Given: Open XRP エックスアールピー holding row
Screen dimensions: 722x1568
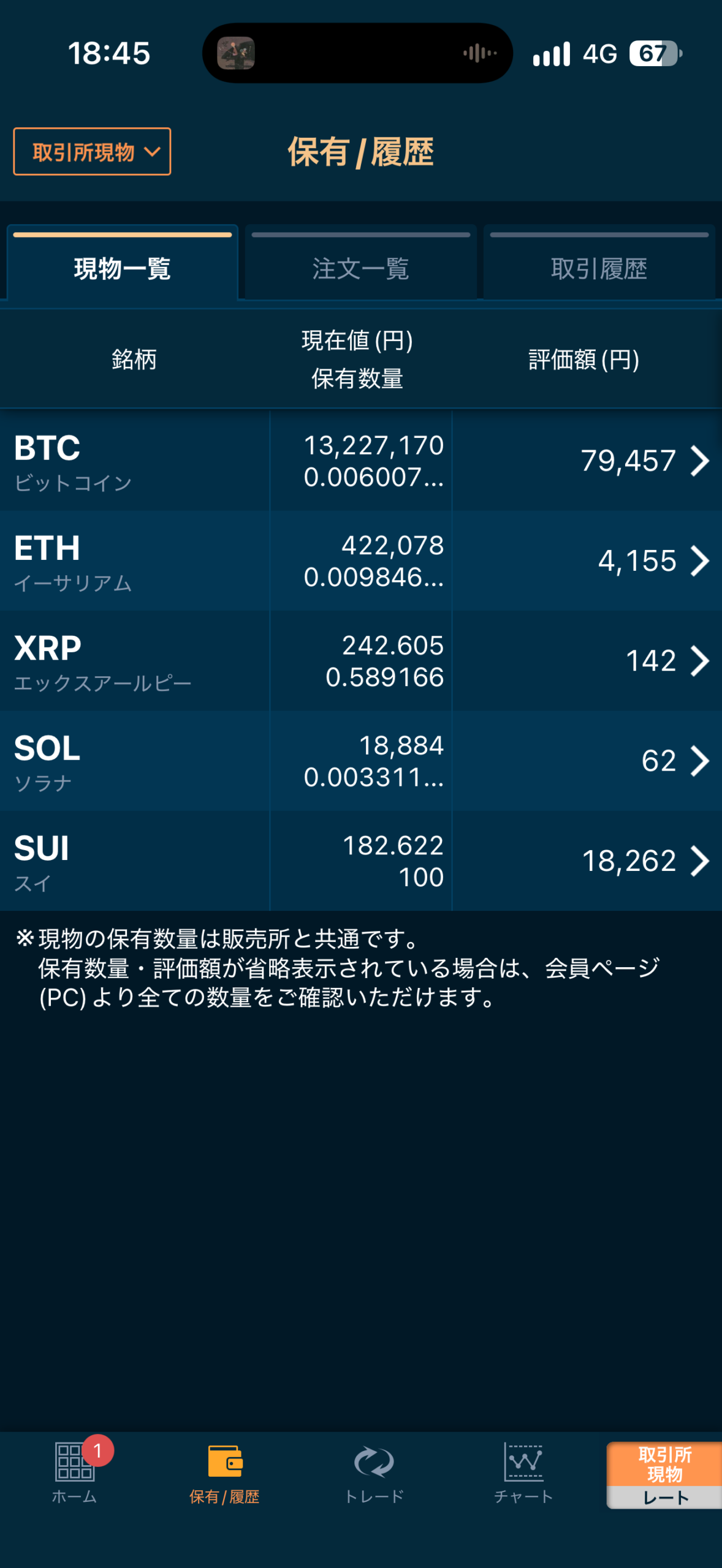Looking at the screenshot, I should click(x=361, y=661).
